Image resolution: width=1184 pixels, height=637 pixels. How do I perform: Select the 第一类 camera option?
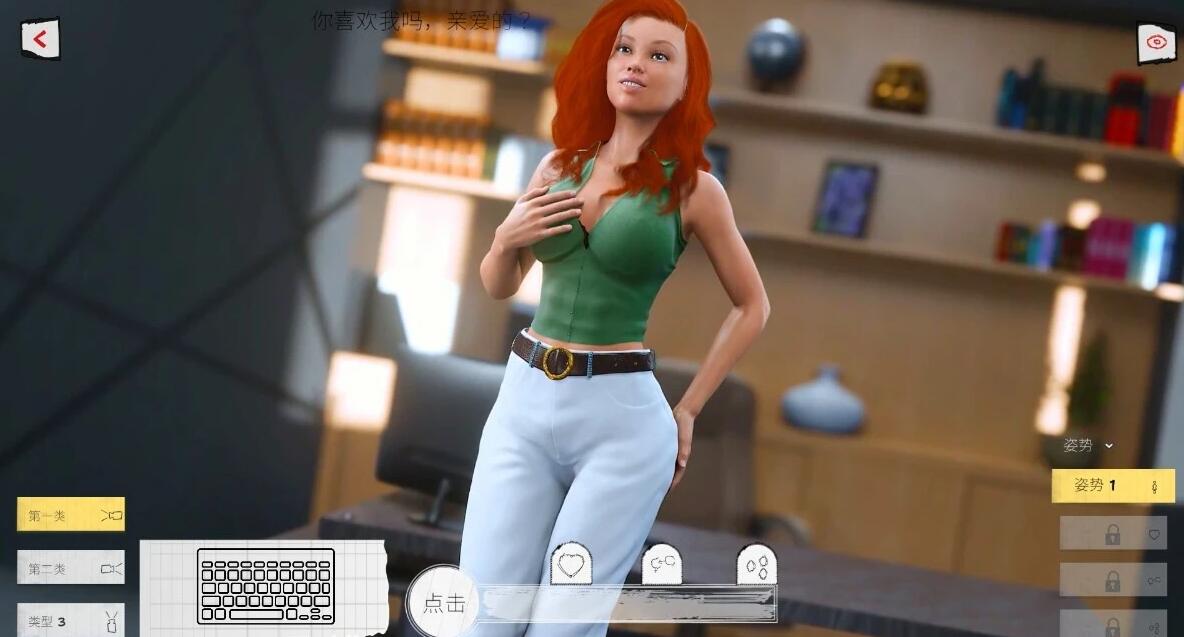71,515
